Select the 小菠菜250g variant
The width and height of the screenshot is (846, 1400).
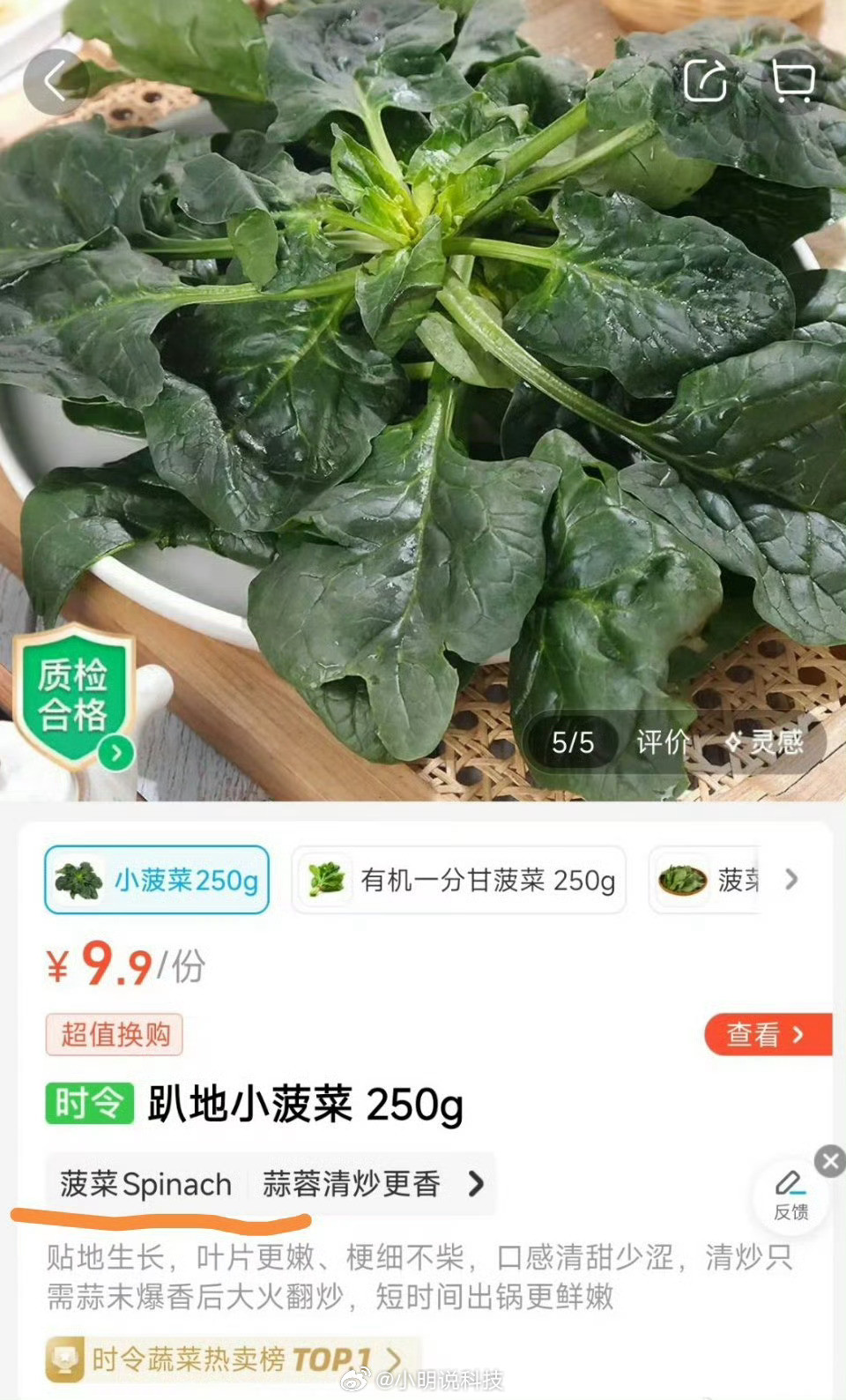(x=157, y=880)
